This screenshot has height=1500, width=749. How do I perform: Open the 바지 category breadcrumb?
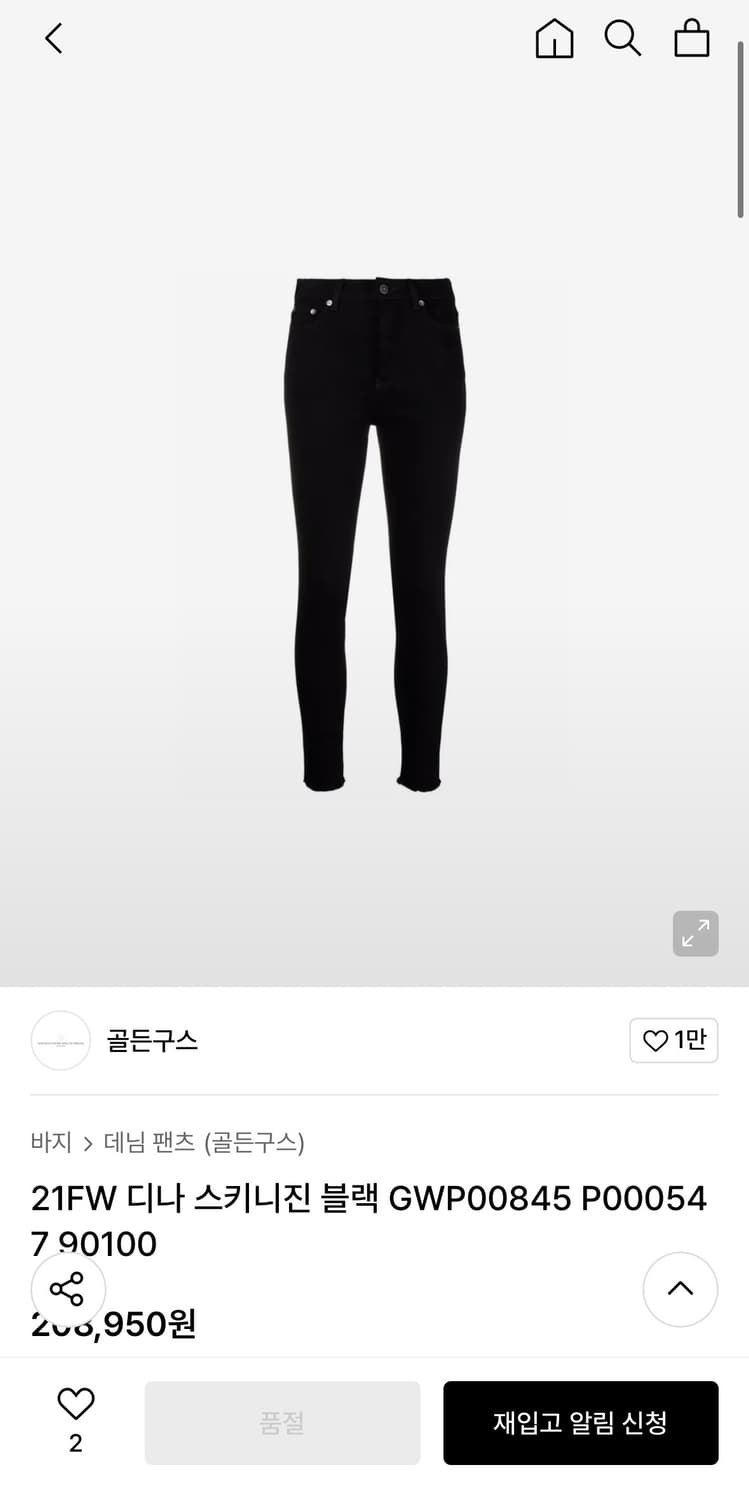coord(51,1142)
